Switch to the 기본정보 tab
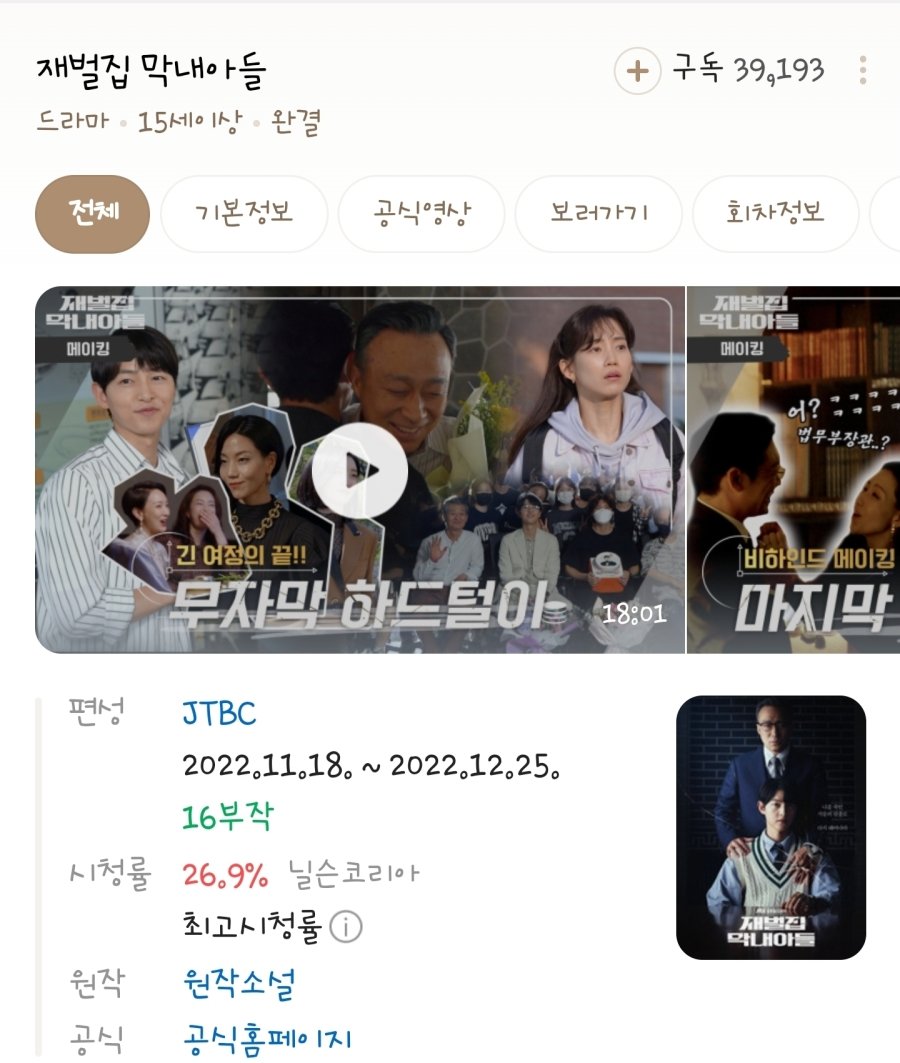 coord(244,214)
